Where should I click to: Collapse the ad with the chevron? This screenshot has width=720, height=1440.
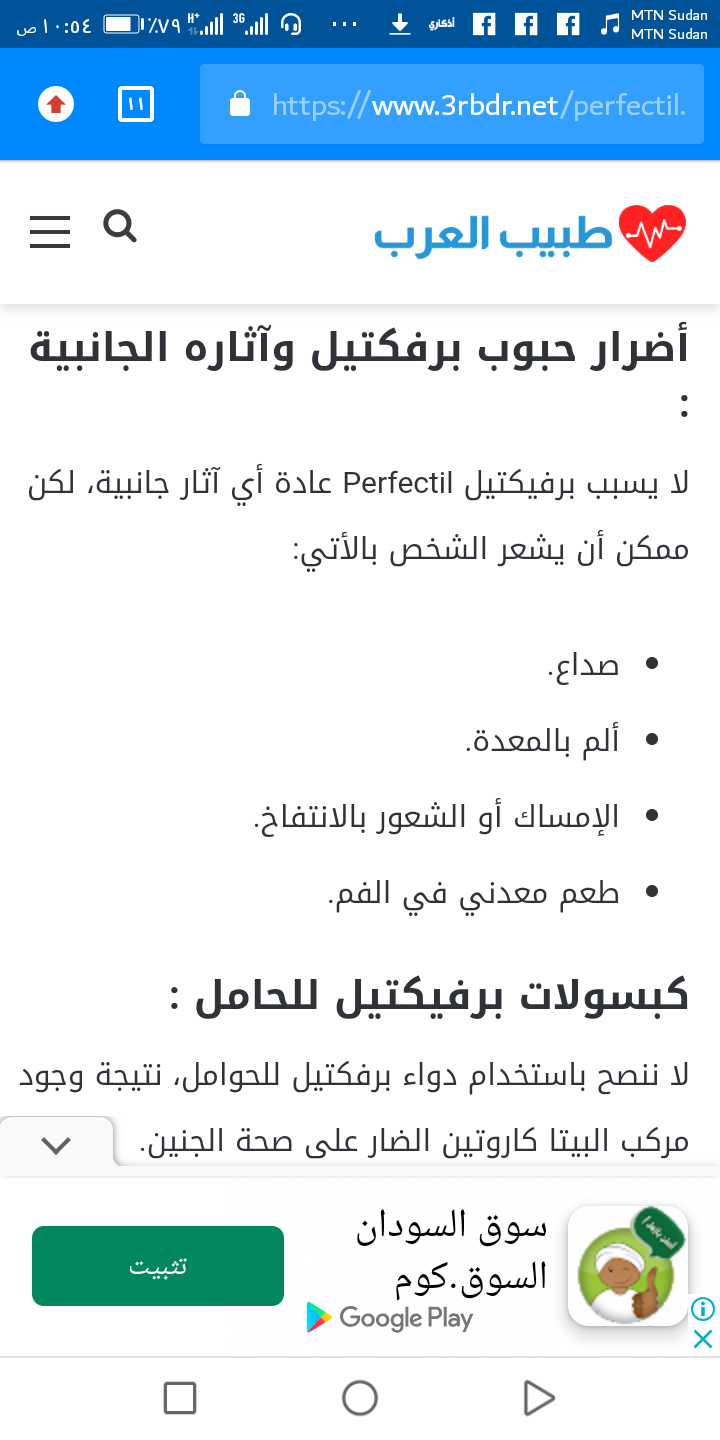(x=56, y=1145)
